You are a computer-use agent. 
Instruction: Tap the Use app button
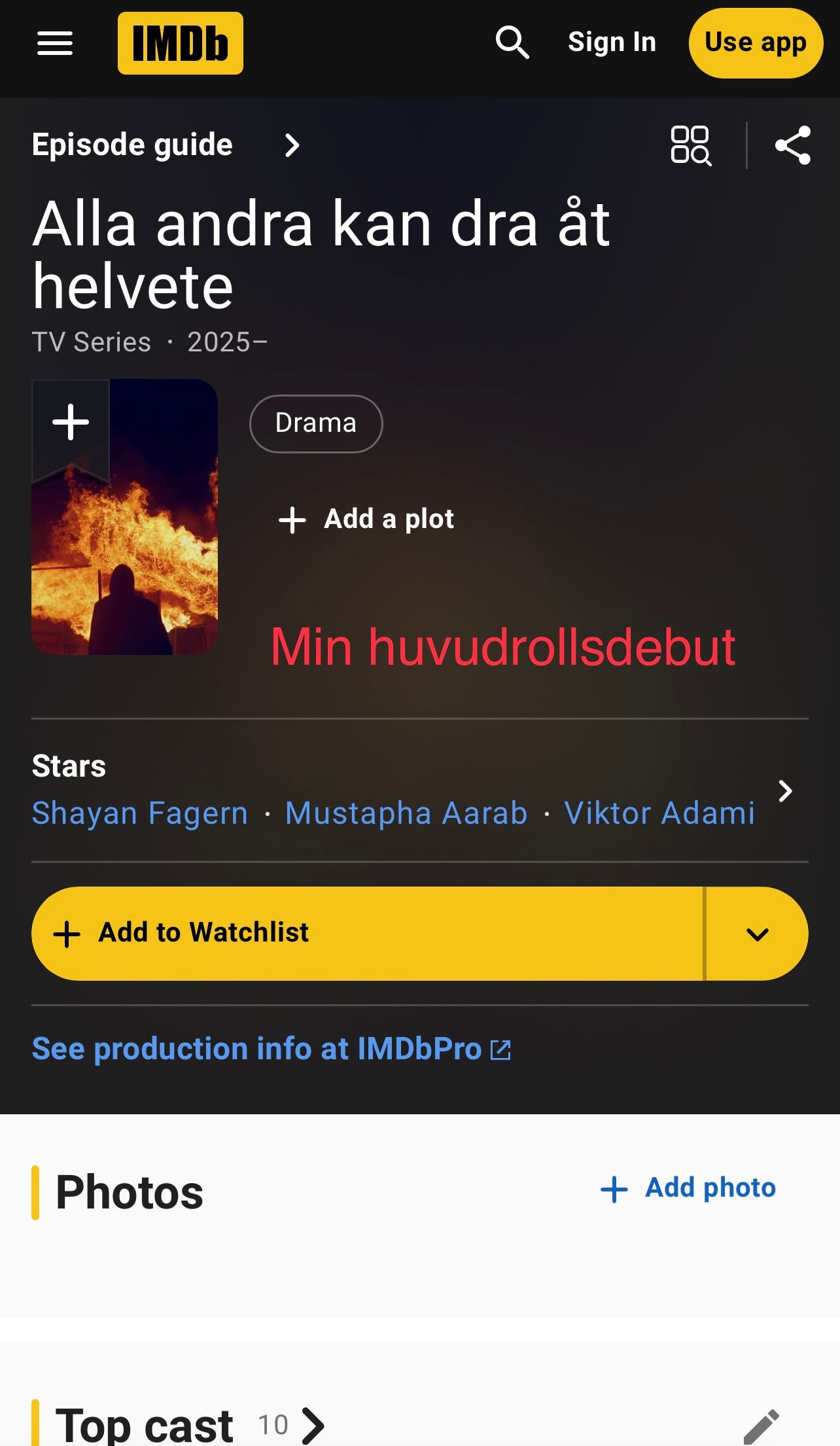pos(755,43)
